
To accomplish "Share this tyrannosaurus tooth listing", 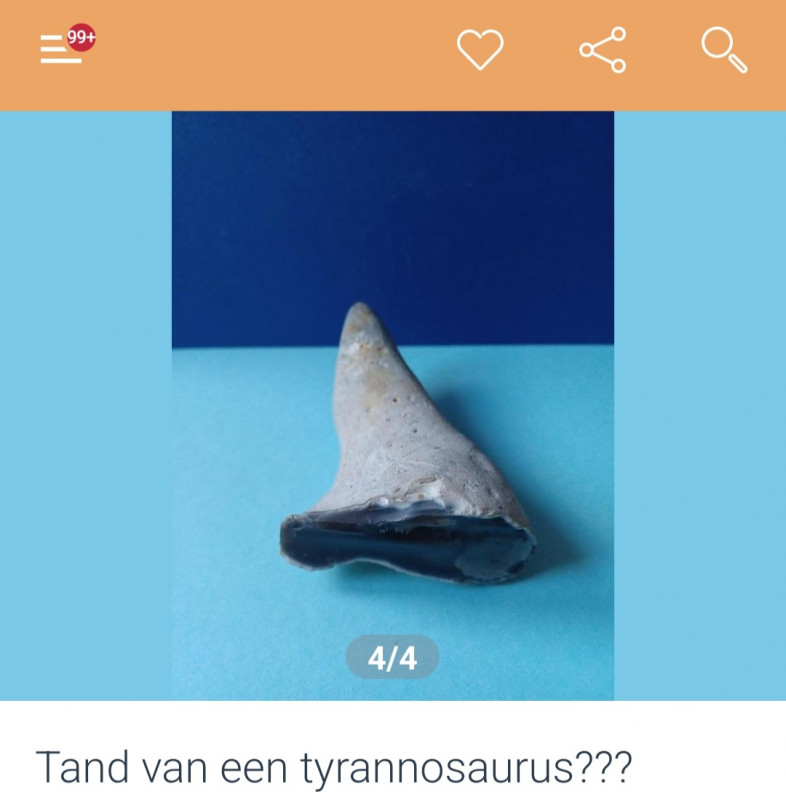I will (x=602, y=50).
